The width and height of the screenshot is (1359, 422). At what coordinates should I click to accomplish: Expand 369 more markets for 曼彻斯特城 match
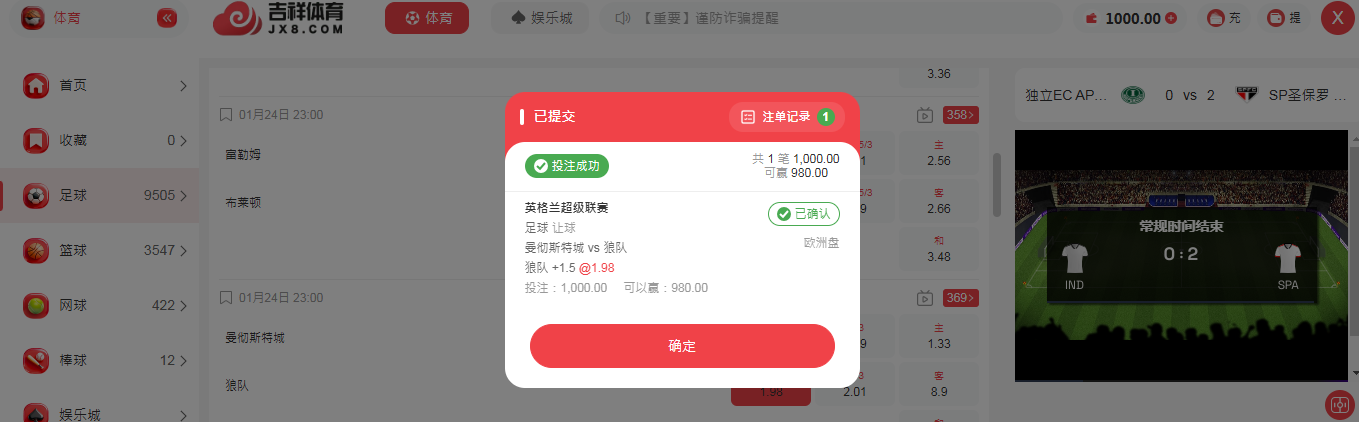click(961, 298)
